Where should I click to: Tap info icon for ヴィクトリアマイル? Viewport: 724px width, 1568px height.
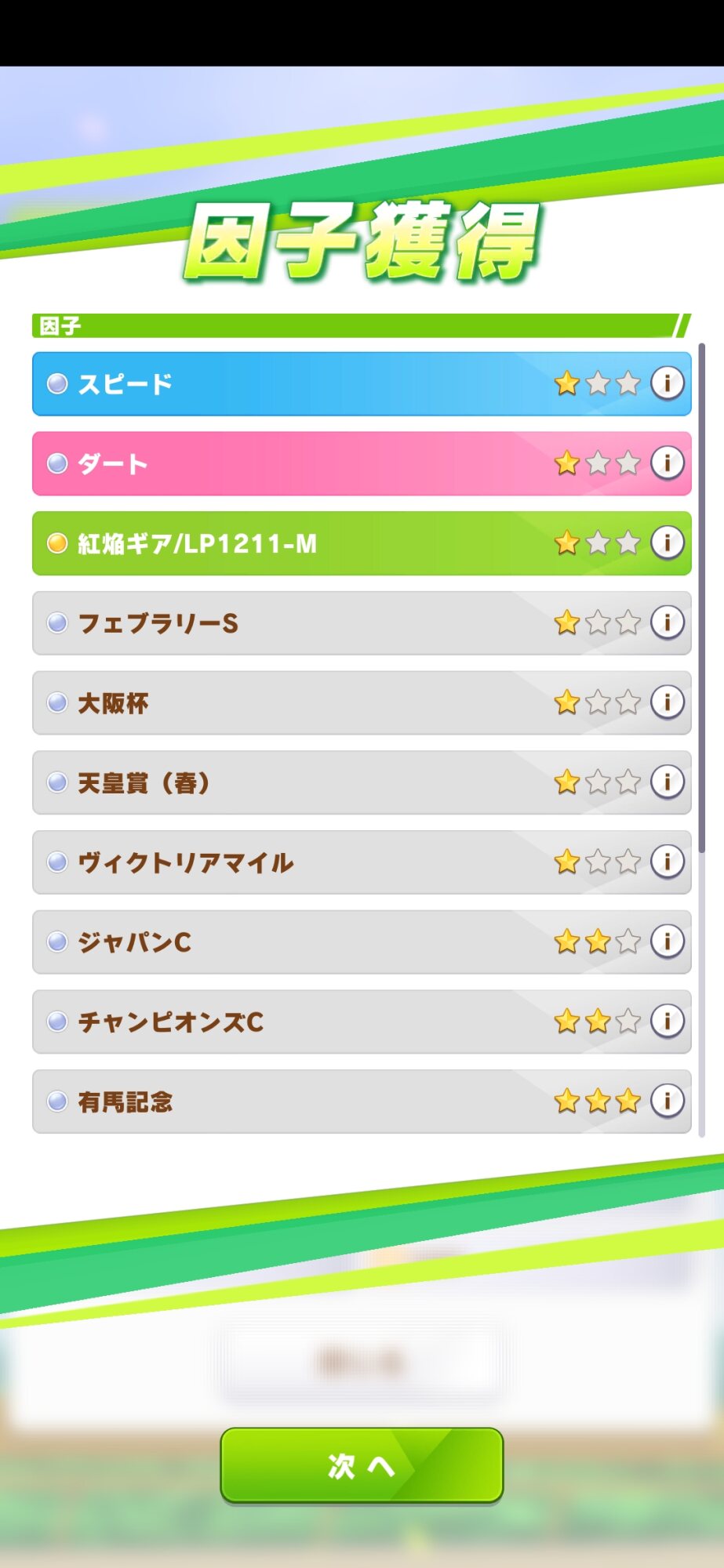[x=668, y=862]
